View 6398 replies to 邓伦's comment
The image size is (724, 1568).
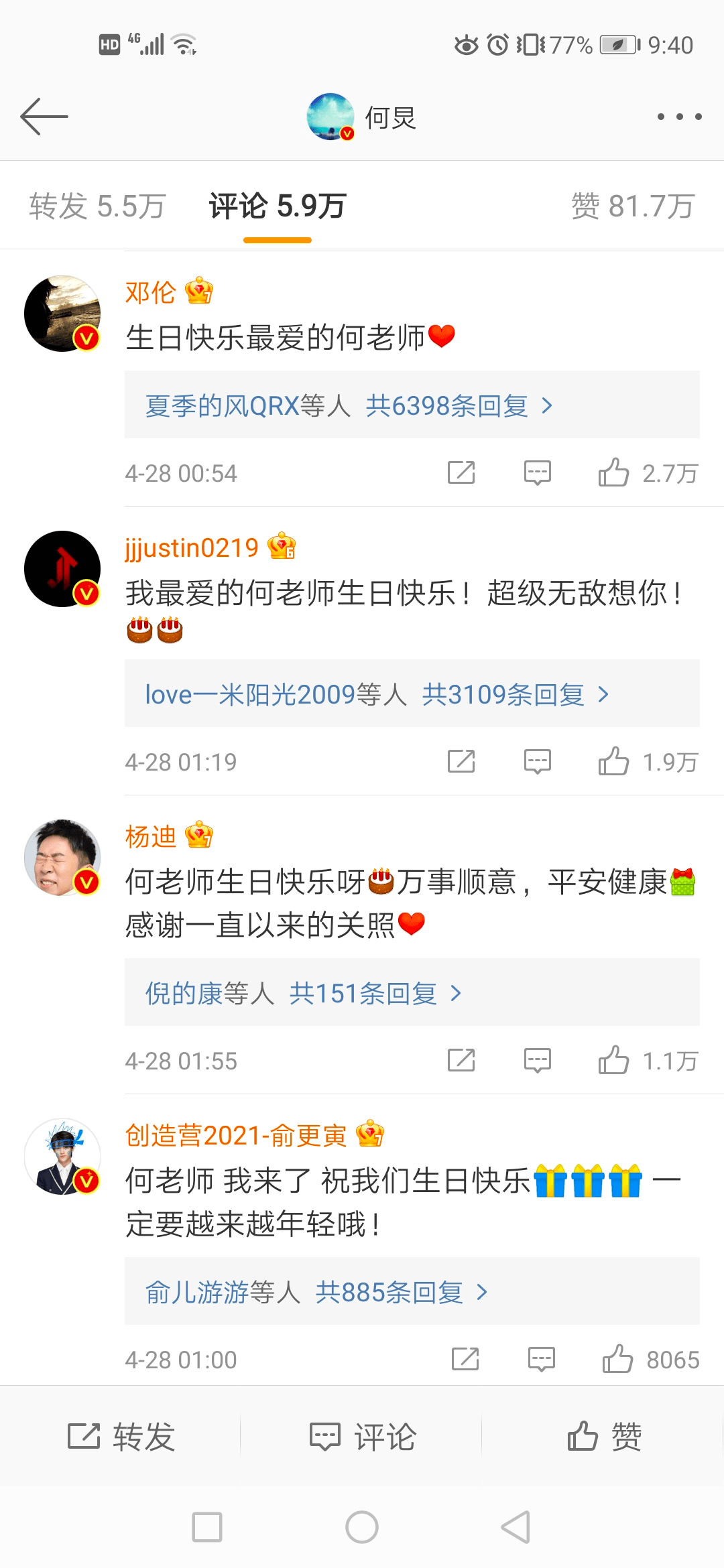click(x=412, y=405)
